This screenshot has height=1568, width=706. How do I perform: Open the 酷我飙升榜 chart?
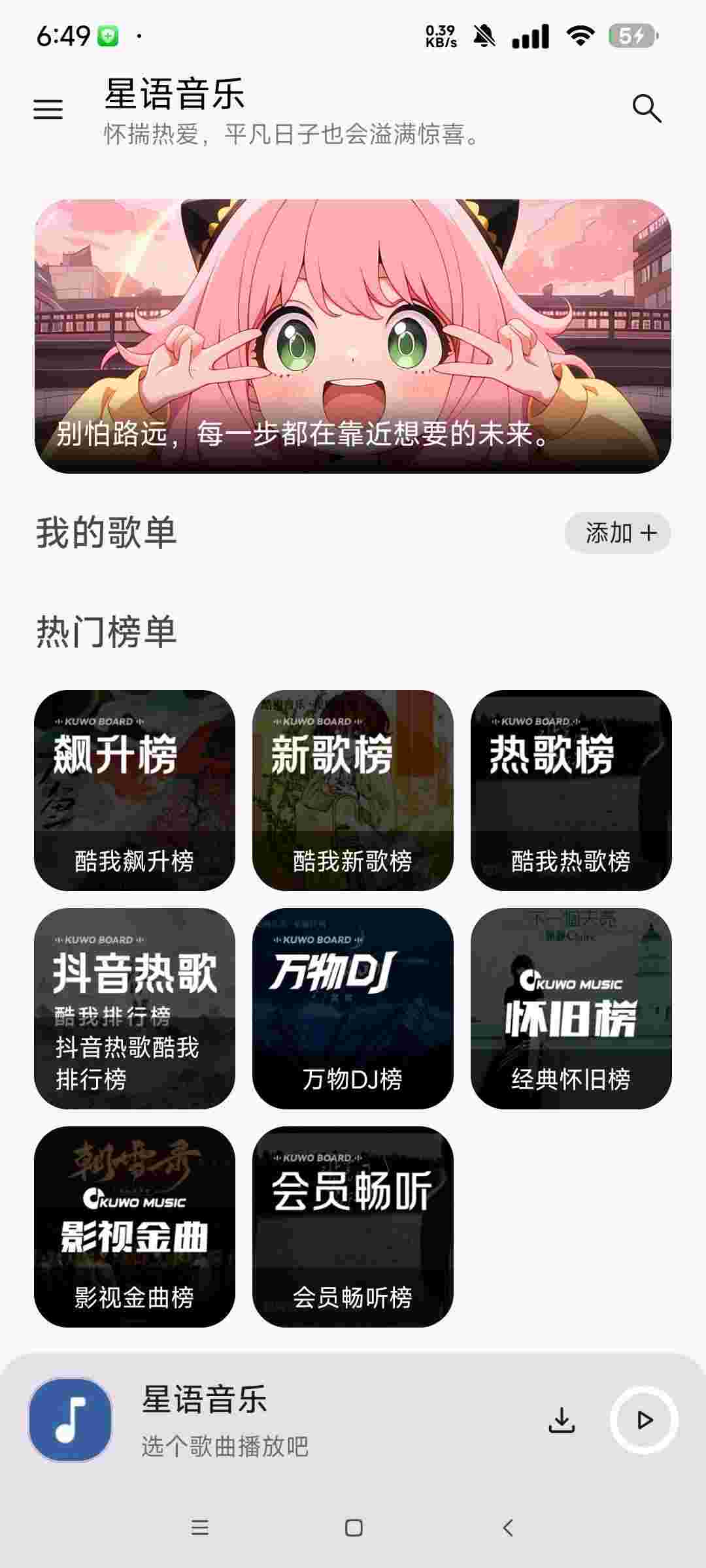[135, 790]
